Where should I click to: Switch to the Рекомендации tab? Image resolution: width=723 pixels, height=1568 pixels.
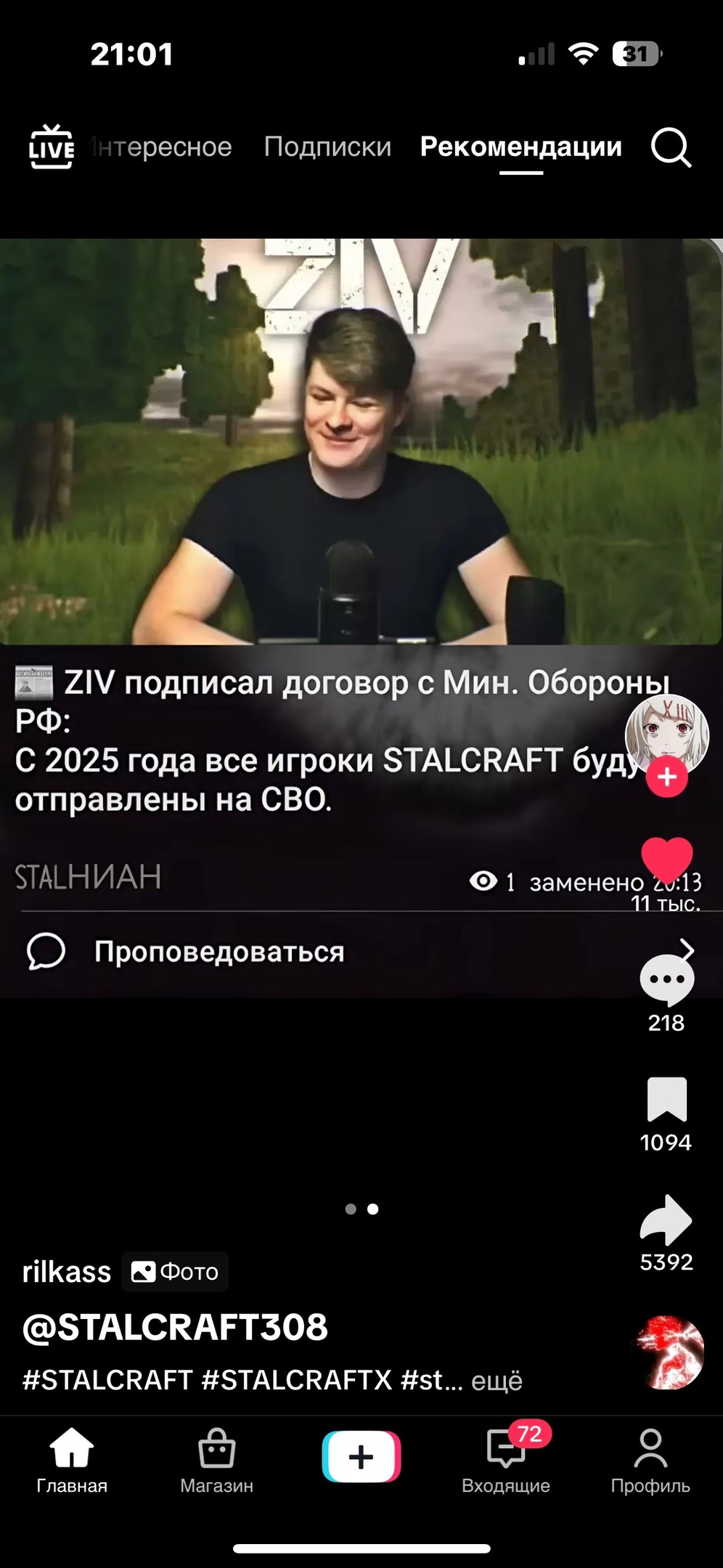click(520, 147)
